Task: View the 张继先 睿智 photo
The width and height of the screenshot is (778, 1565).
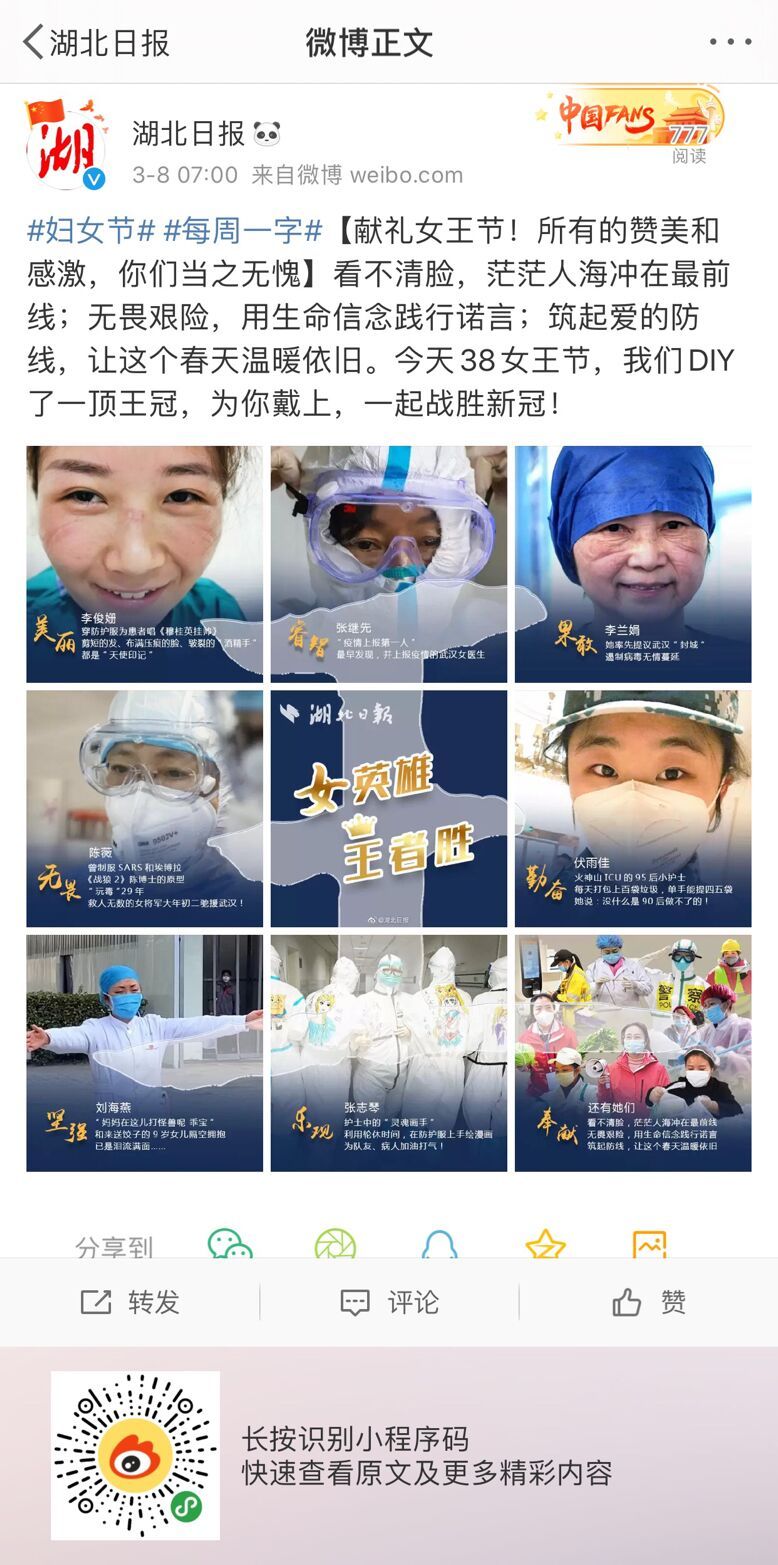Action: coord(389,564)
